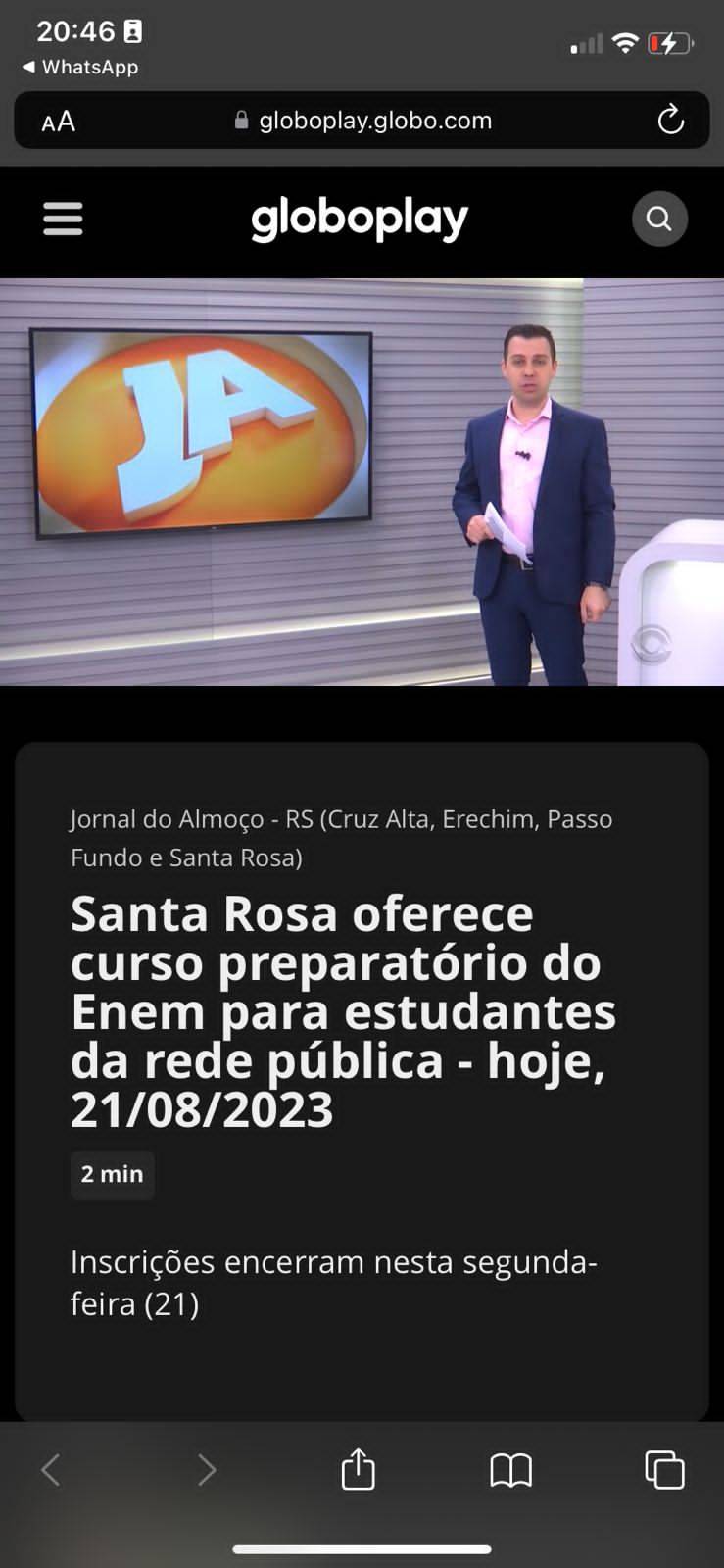The image size is (724, 1568).
Task: Go to globoplay home via logo
Action: (x=360, y=219)
